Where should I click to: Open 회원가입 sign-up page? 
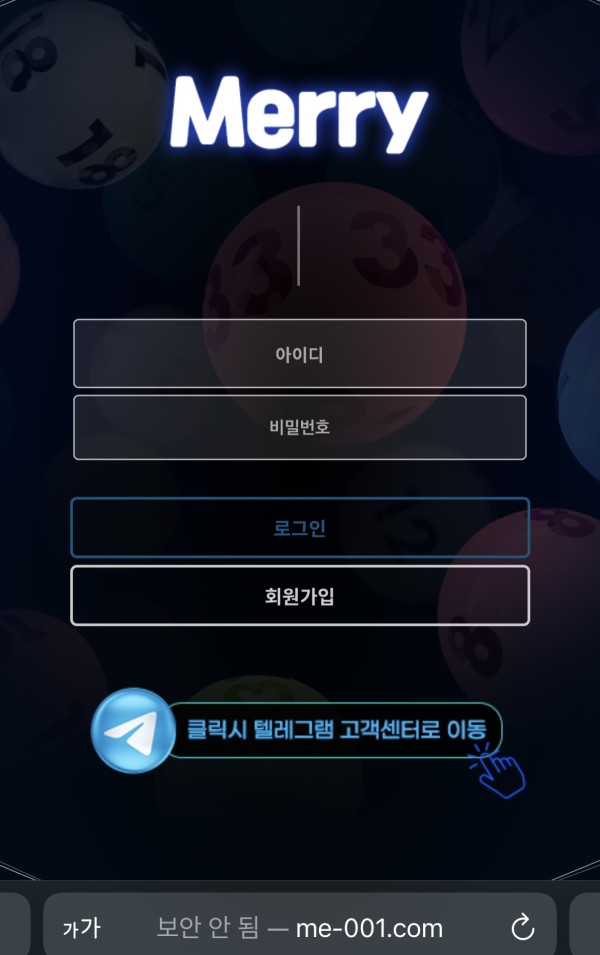[x=299, y=596]
